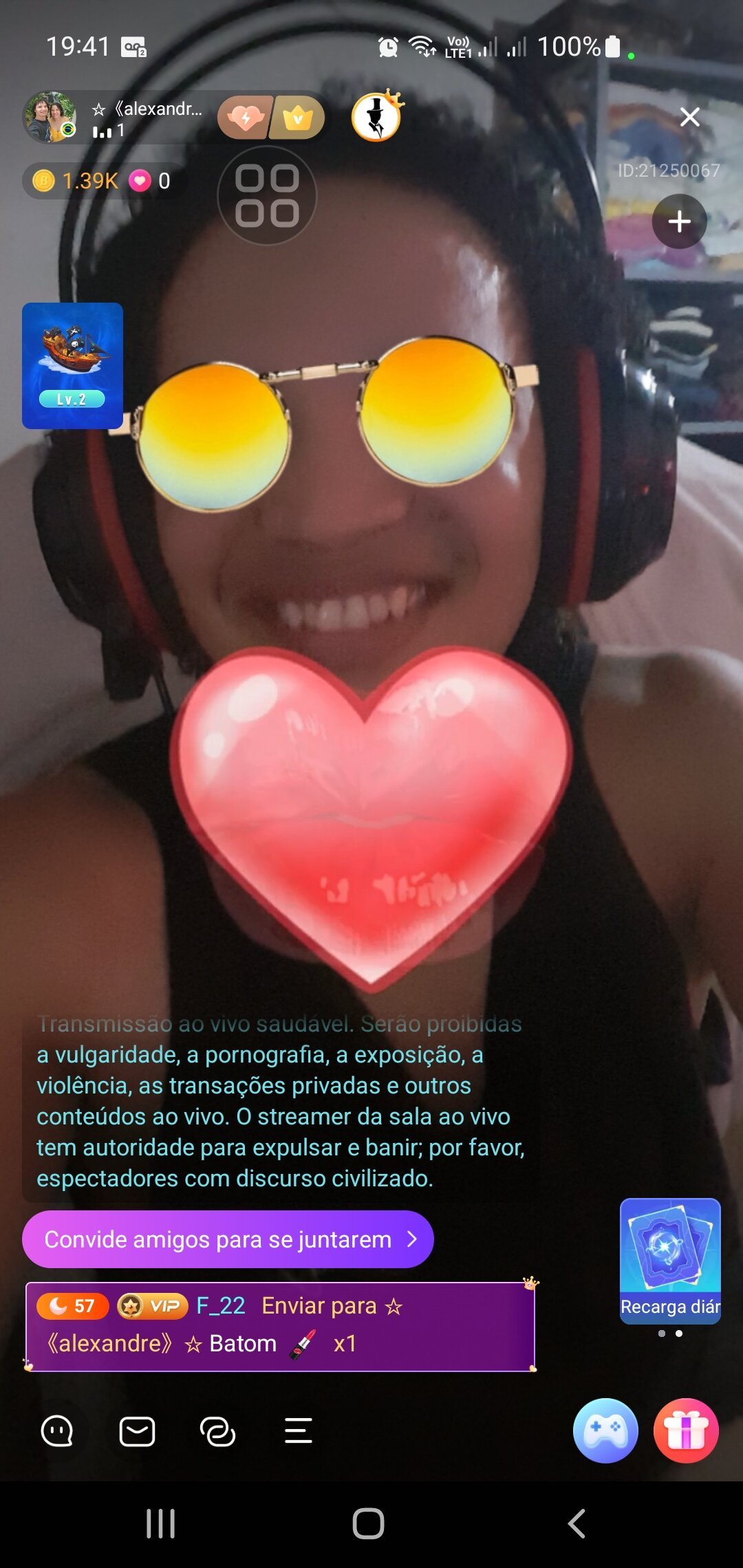
Task: Open the streamer alexandre's profile
Action: [x=50, y=118]
